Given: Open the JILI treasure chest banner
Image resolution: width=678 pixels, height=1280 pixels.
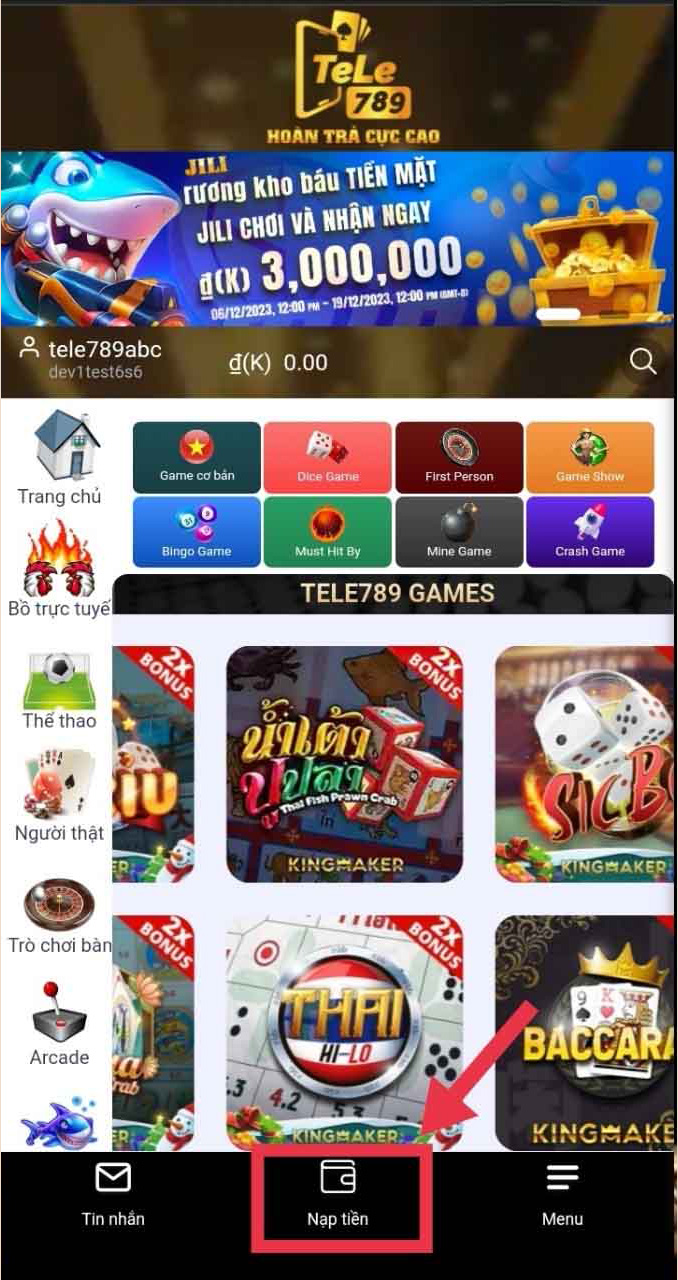Looking at the screenshot, I should pos(338,238).
